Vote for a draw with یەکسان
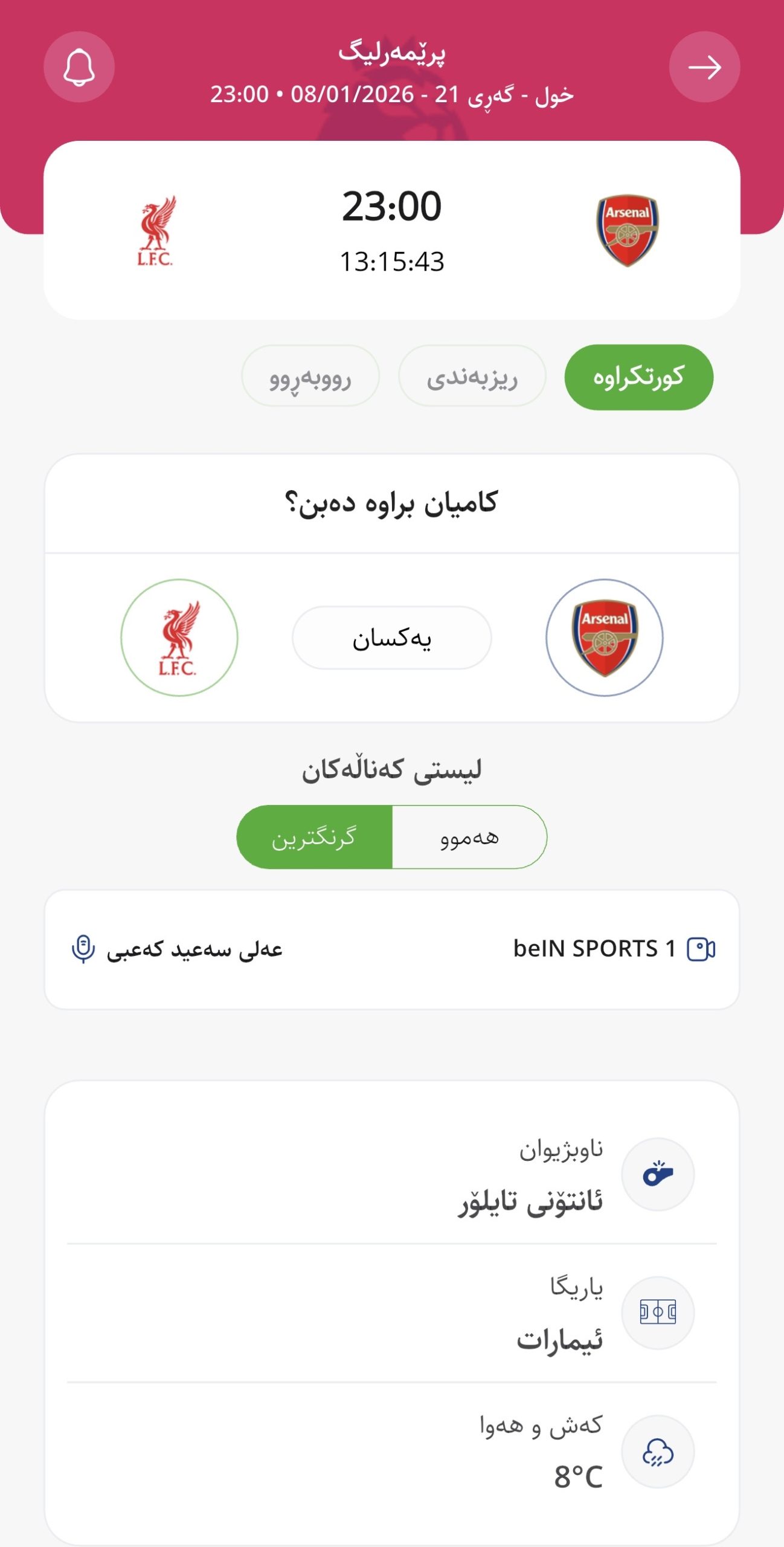This screenshot has height=1547, width=784. 391,638
